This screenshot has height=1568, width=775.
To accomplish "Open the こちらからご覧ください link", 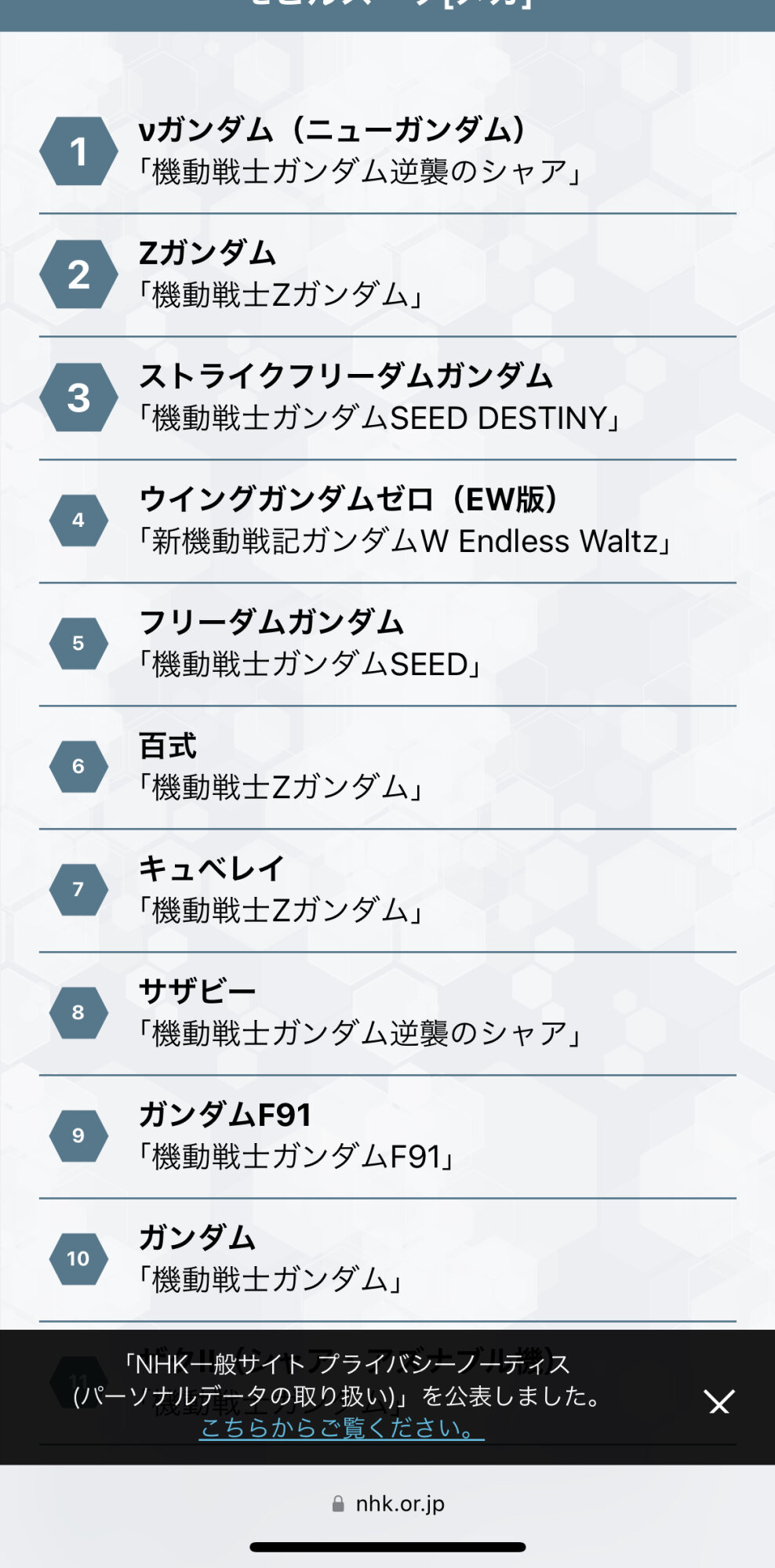I will click(x=341, y=1428).
